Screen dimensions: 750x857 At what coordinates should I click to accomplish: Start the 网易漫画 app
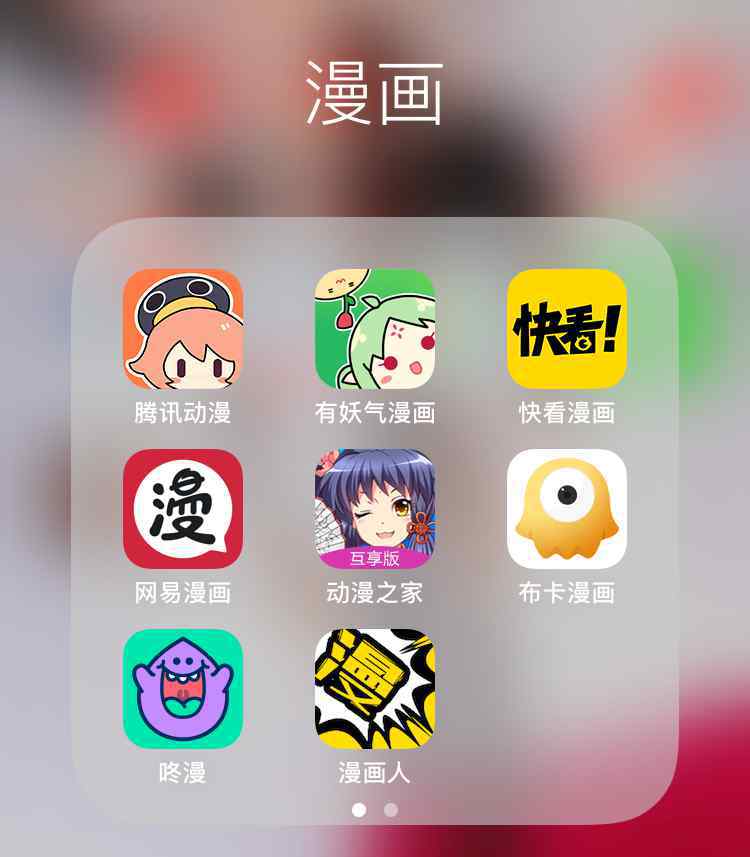183,509
